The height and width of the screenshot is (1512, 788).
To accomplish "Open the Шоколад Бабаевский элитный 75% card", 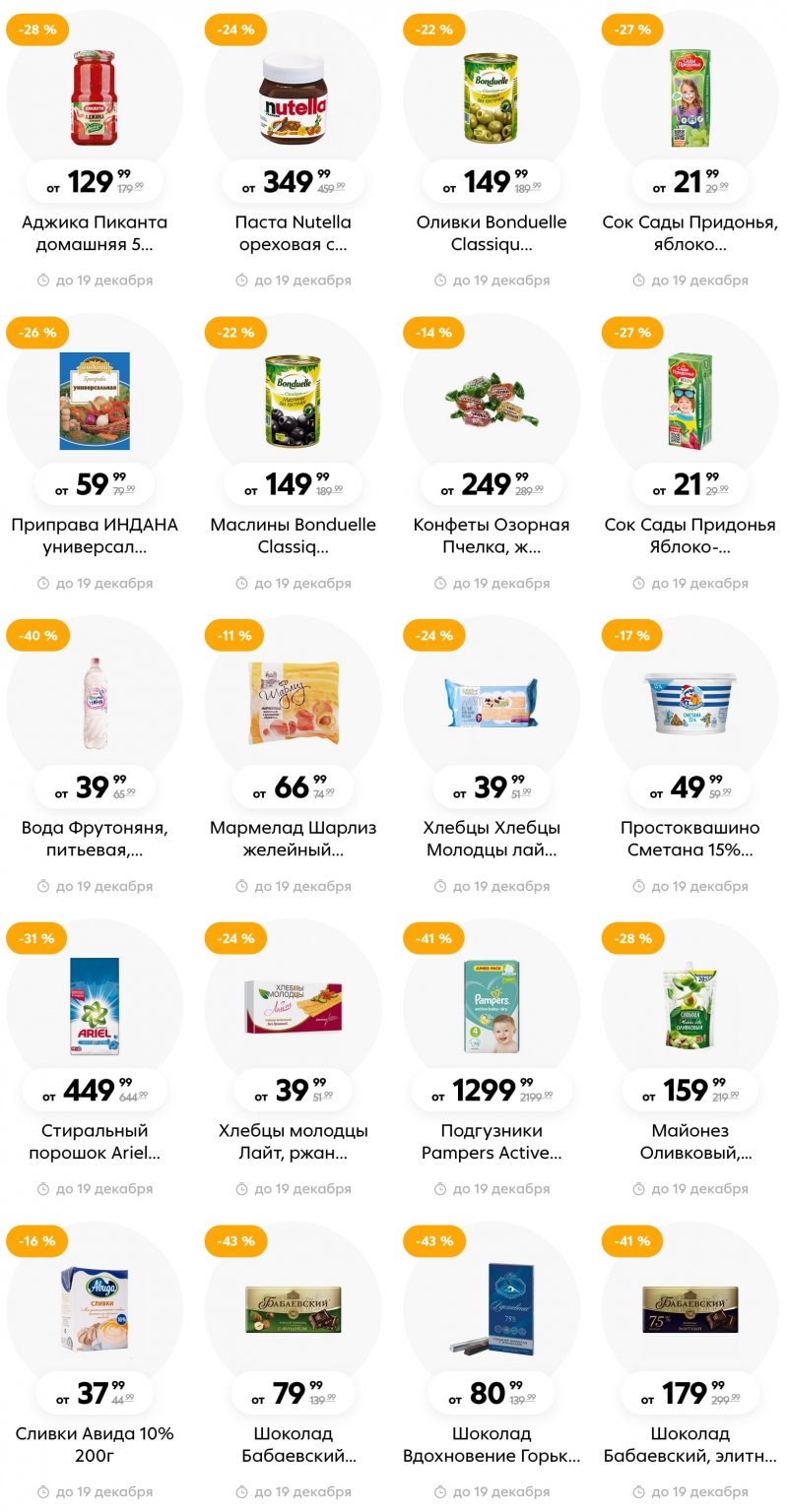I will [x=689, y=1309].
